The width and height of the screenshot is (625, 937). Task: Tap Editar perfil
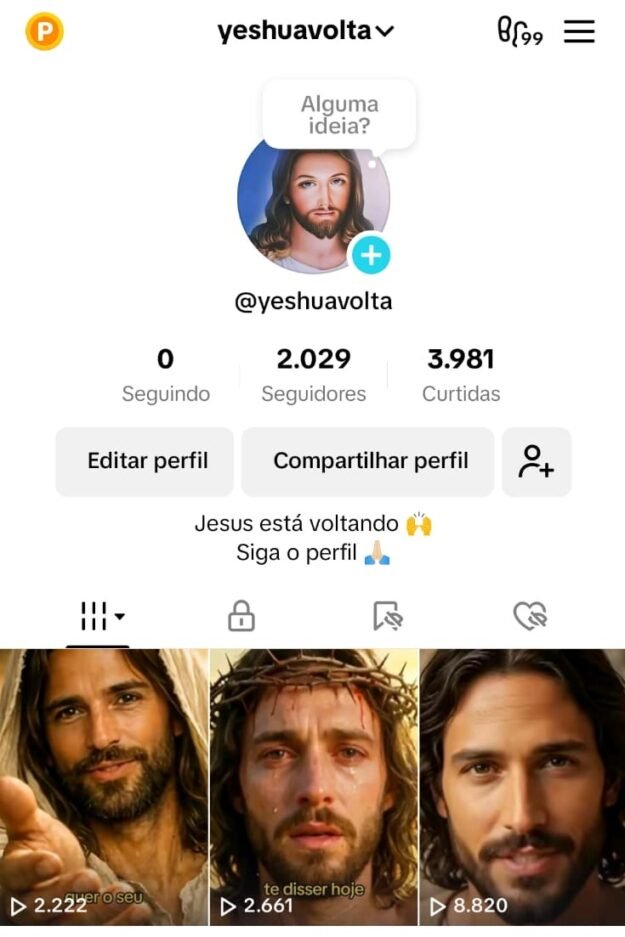coord(147,461)
